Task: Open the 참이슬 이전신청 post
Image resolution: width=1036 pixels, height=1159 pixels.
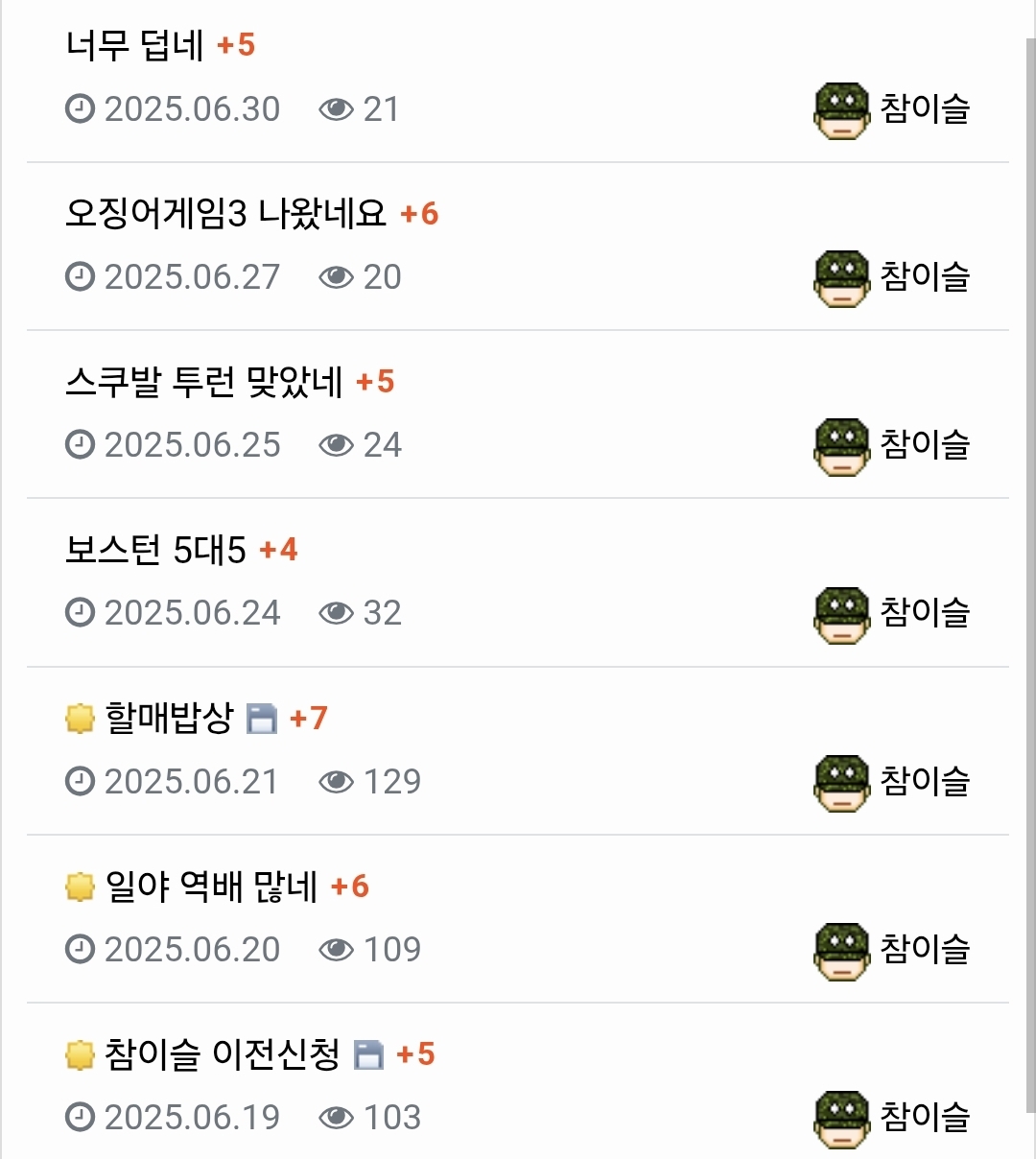Action: click(x=222, y=1054)
